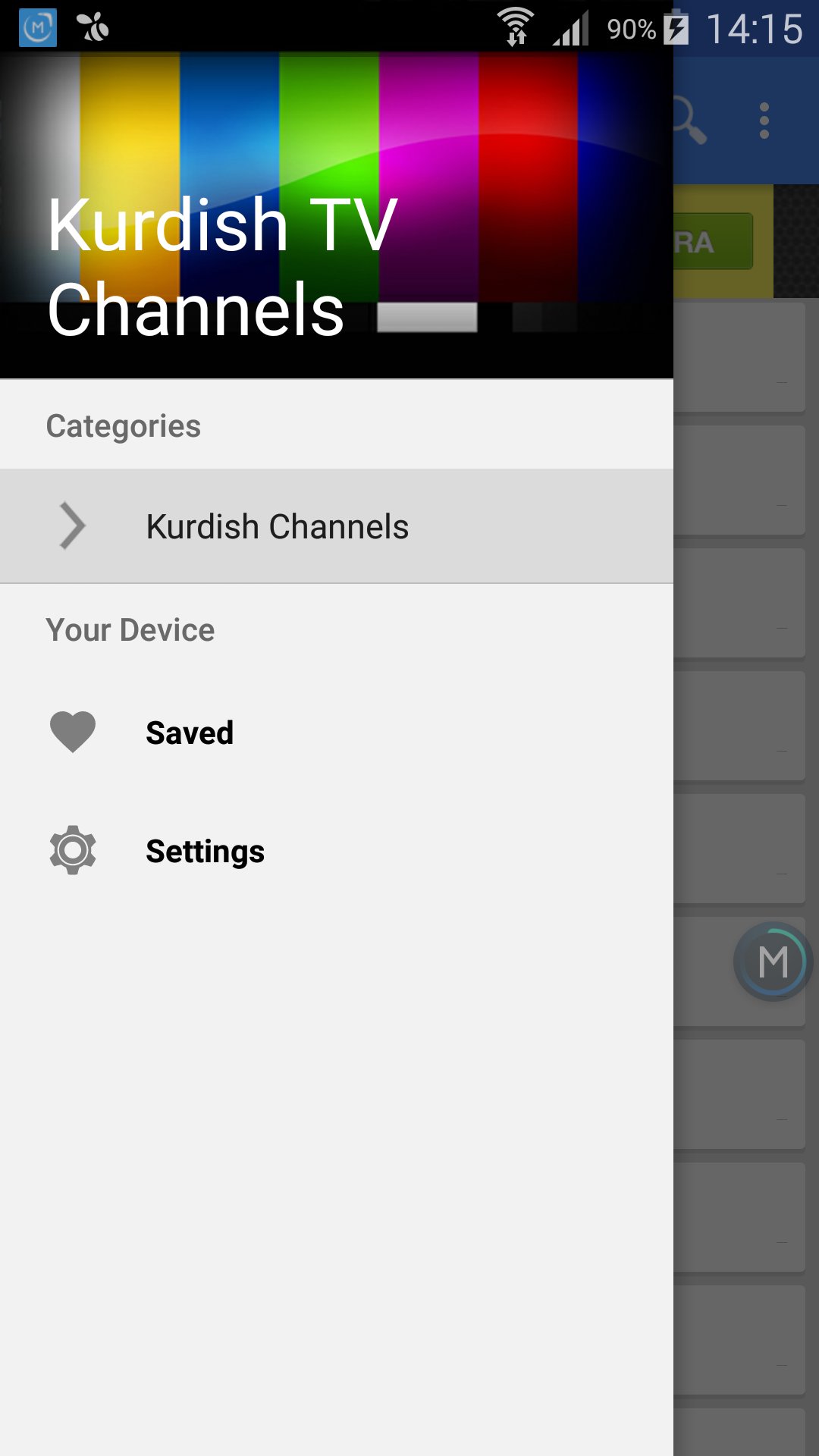Toggle Saved favorites view
819x1456 pixels.
189,732
